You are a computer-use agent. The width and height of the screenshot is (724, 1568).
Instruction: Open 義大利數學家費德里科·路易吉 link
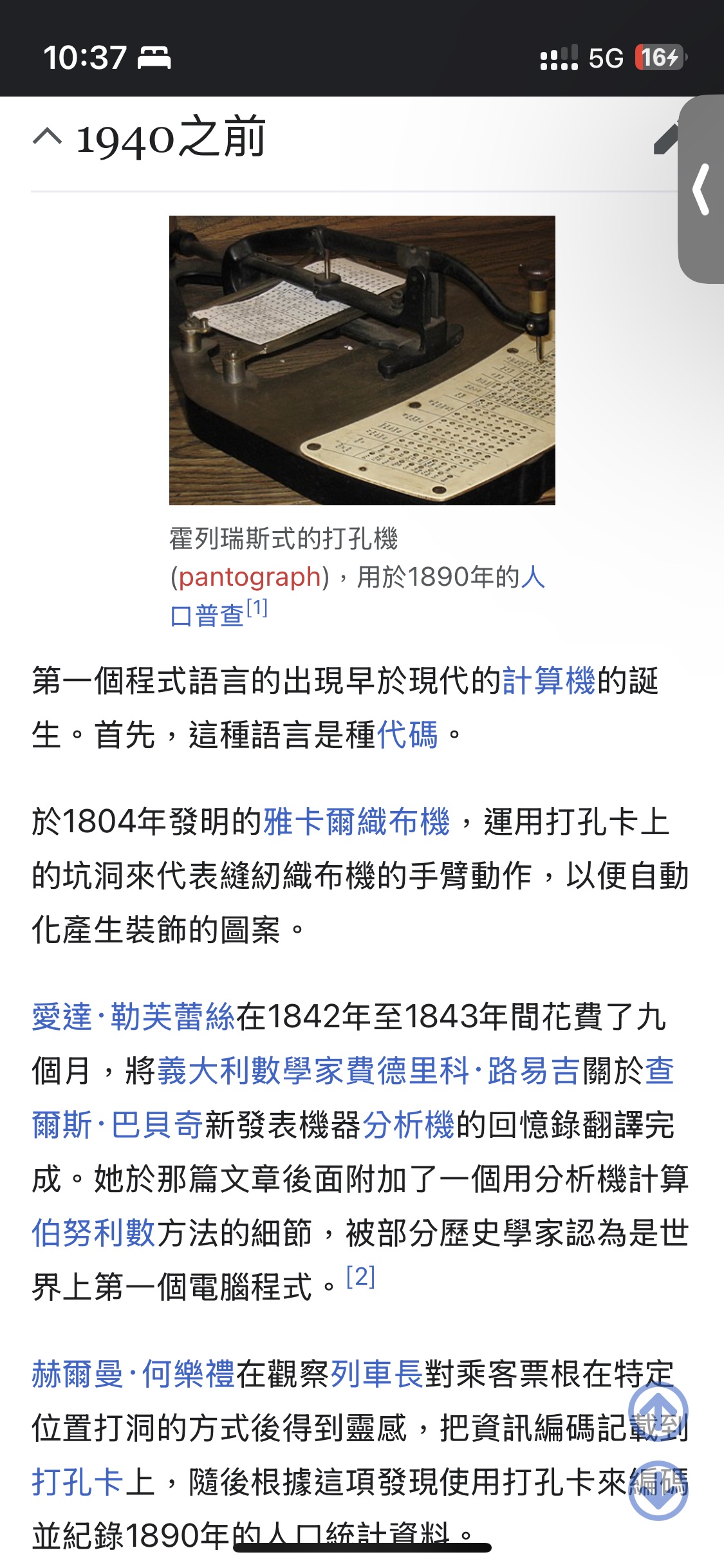point(368,1071)
